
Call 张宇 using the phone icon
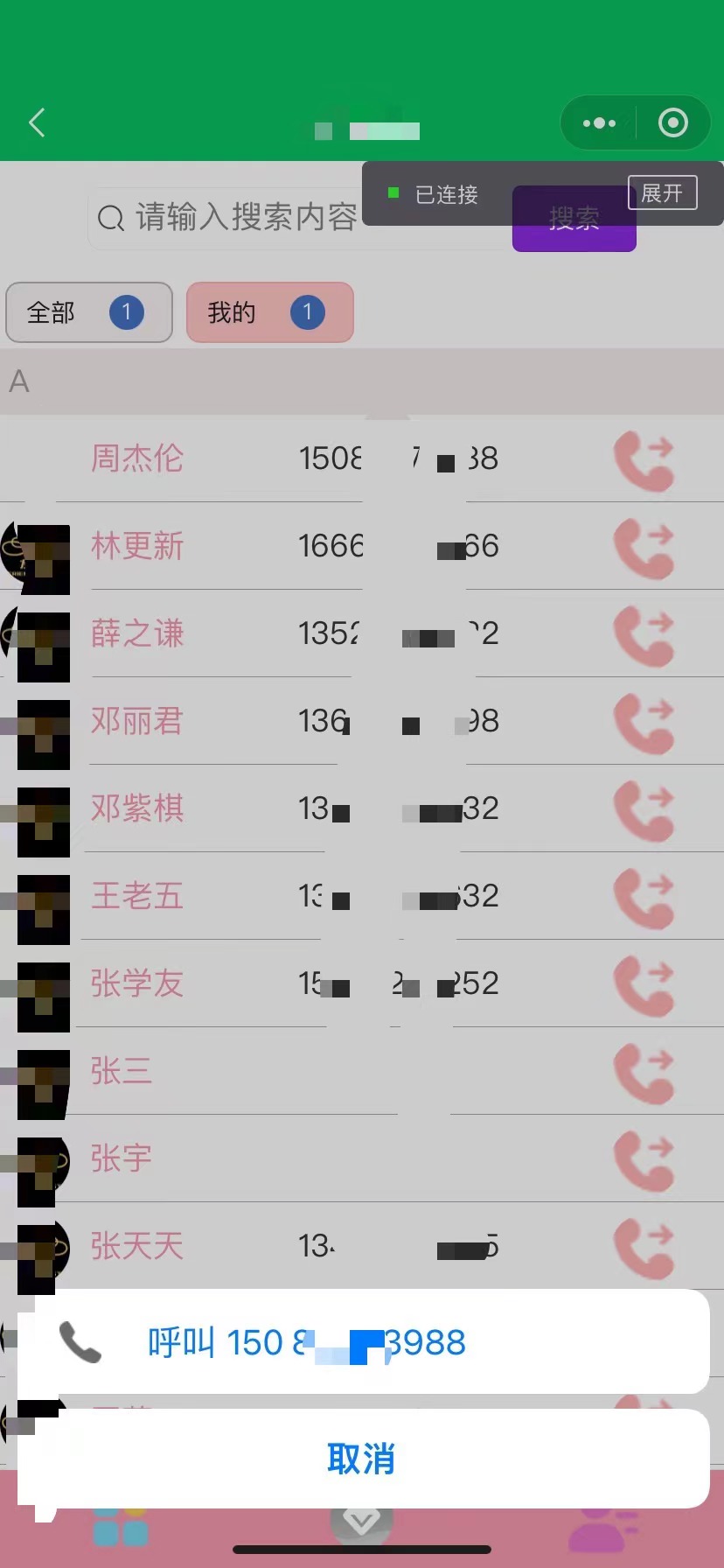[644, 1159]
